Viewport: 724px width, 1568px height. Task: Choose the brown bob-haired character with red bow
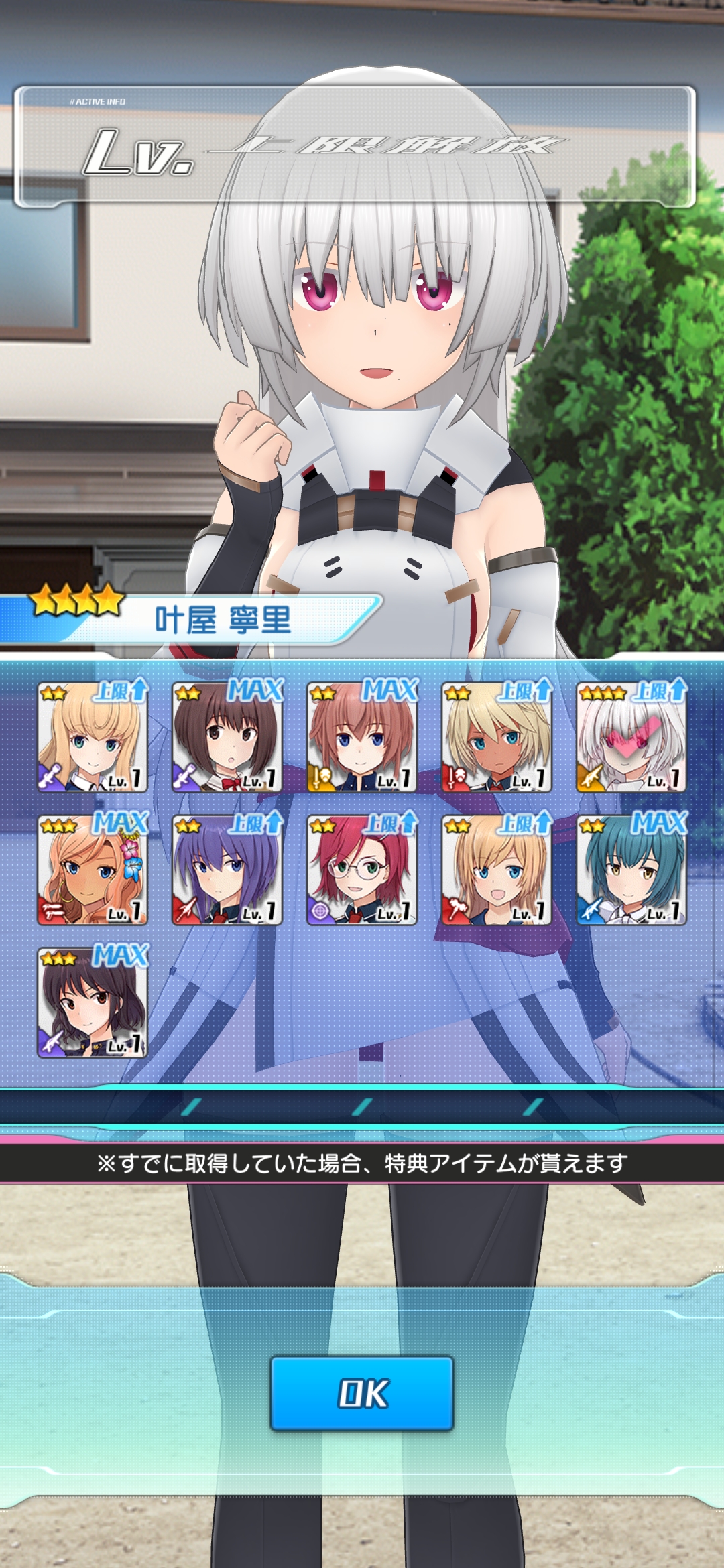click(x=227, y=737)
